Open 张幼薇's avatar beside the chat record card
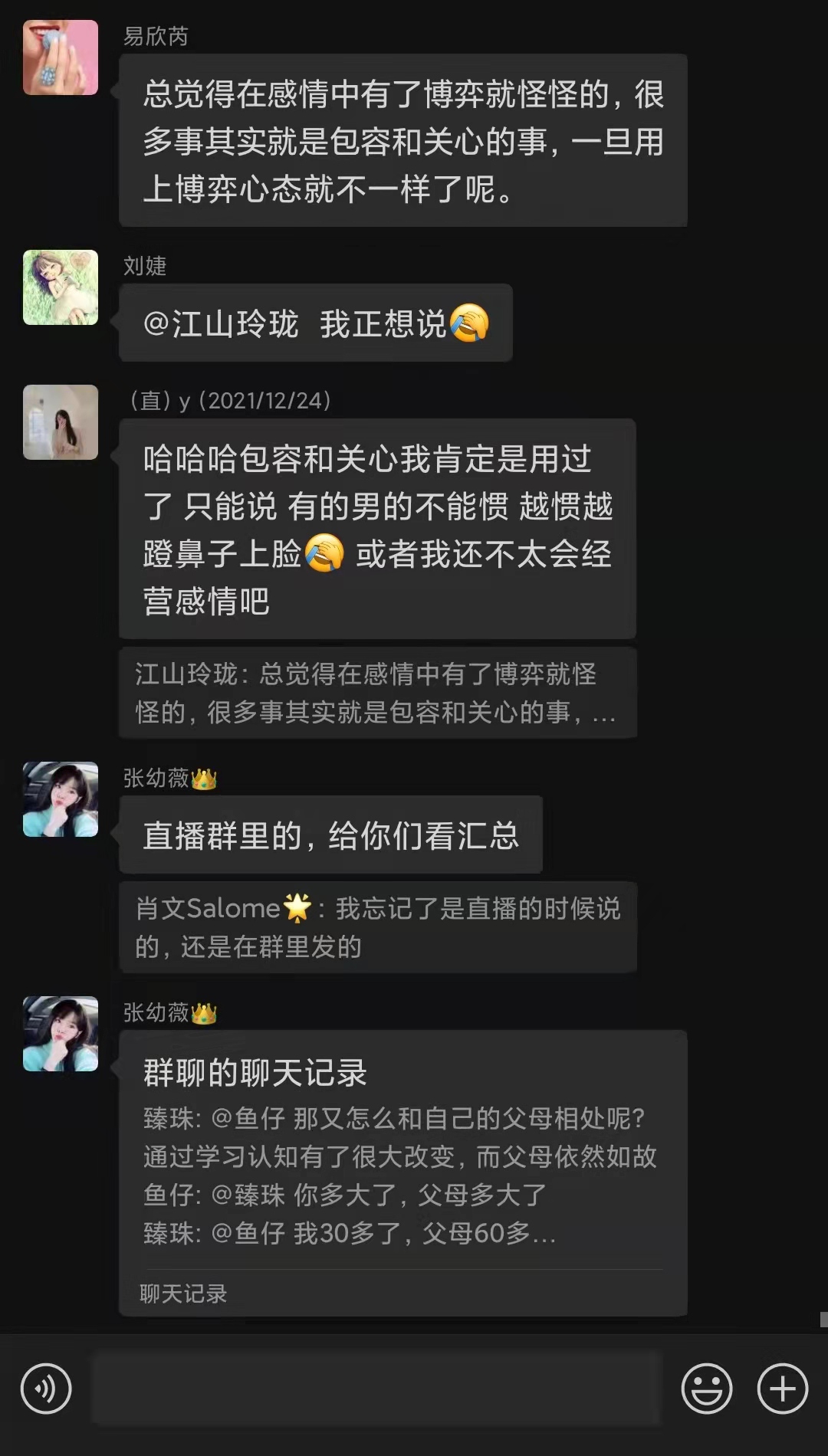828x1456 pixels. point(61,1034)
